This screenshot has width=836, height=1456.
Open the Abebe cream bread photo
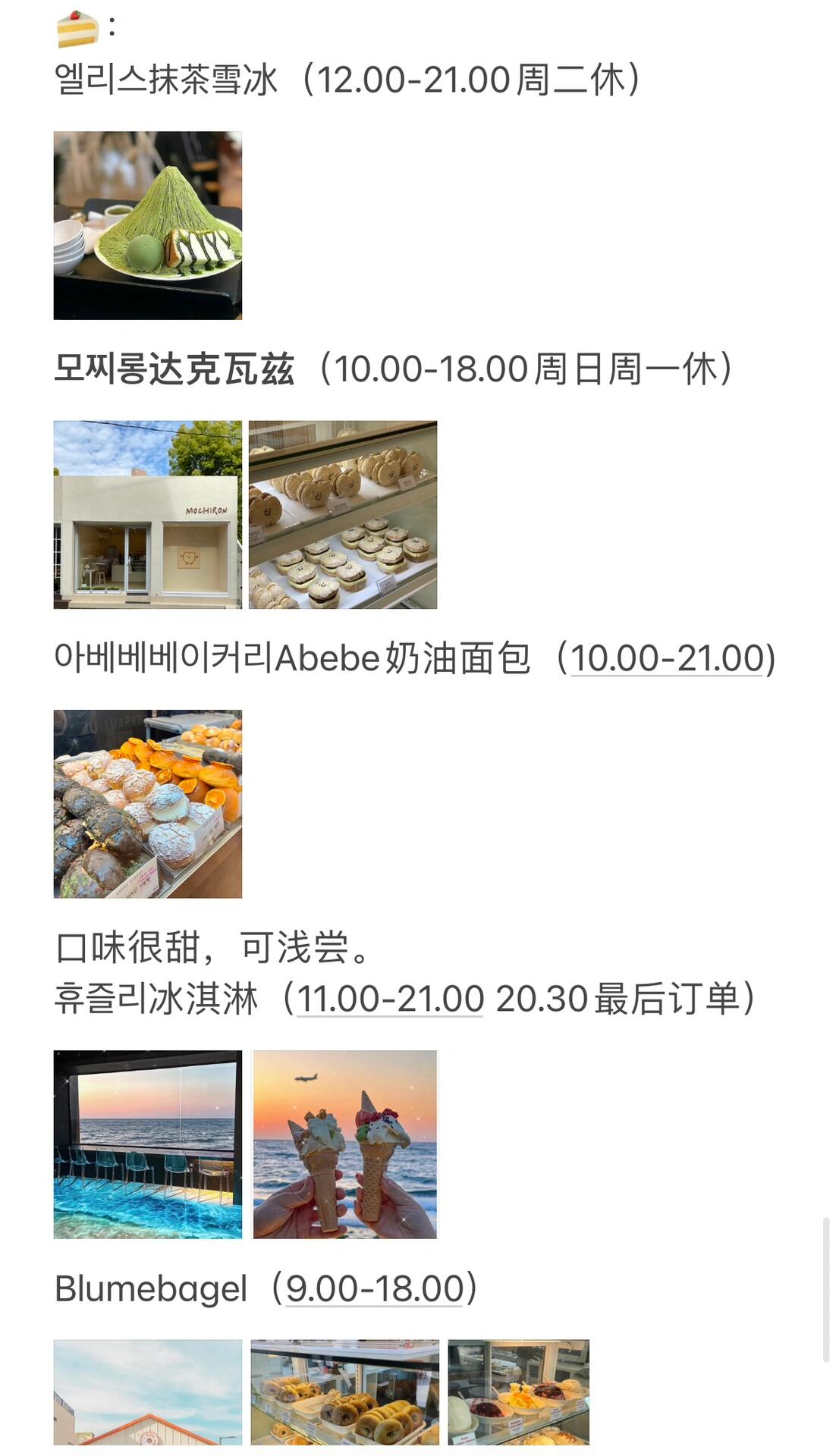[x=148, y=804]
